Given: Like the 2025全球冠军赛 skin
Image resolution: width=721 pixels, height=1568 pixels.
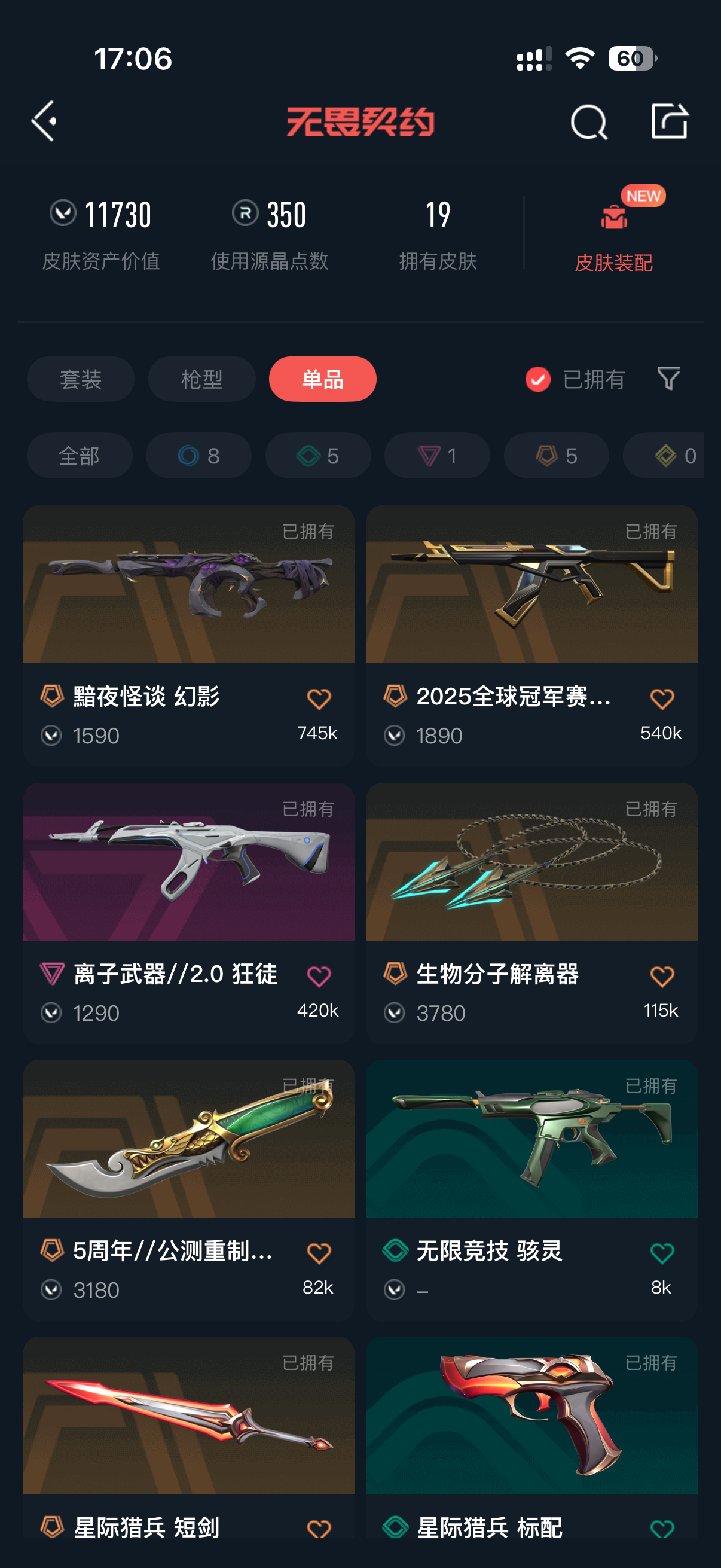Looking at the screenshot, I should [661, 698].
